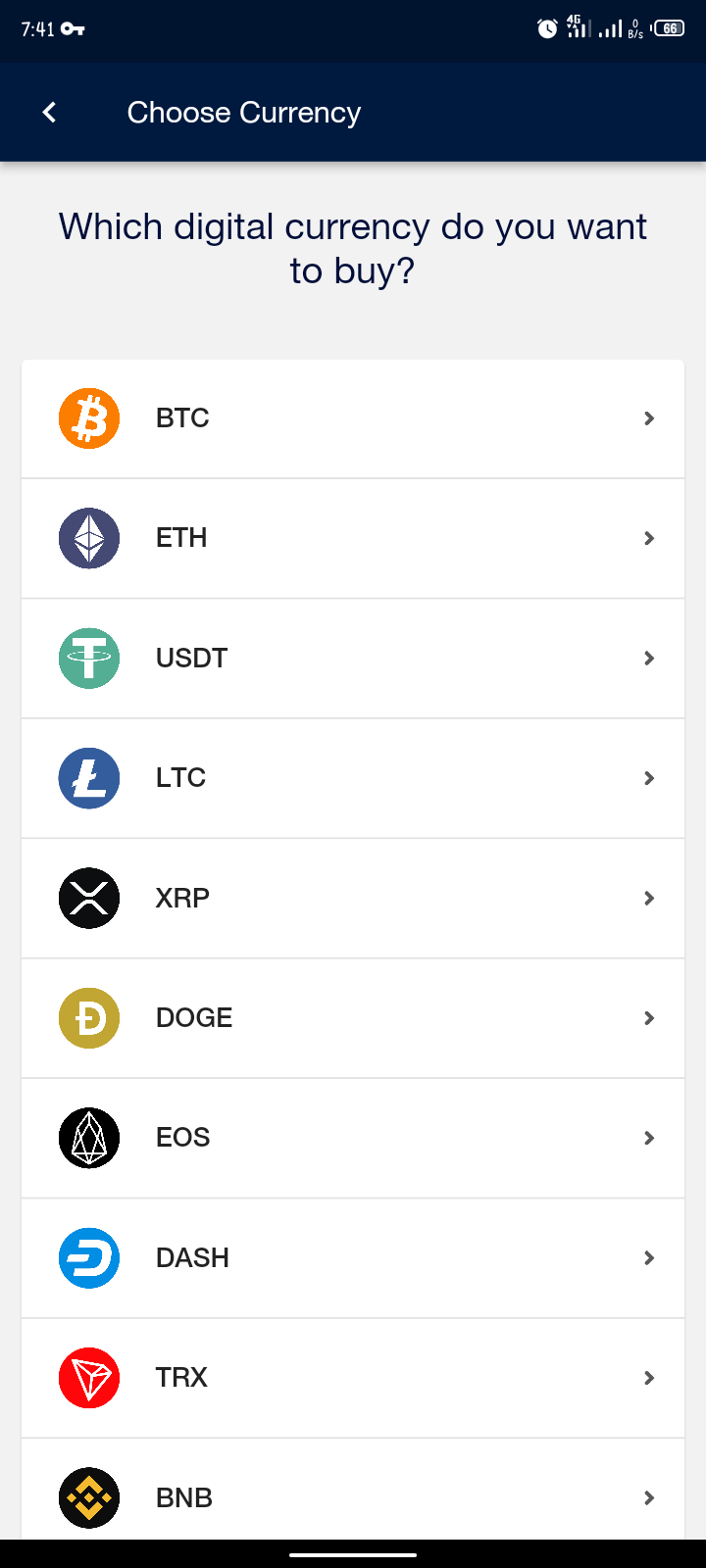Choose BNB as the digital currency

tap(353, 1494)
